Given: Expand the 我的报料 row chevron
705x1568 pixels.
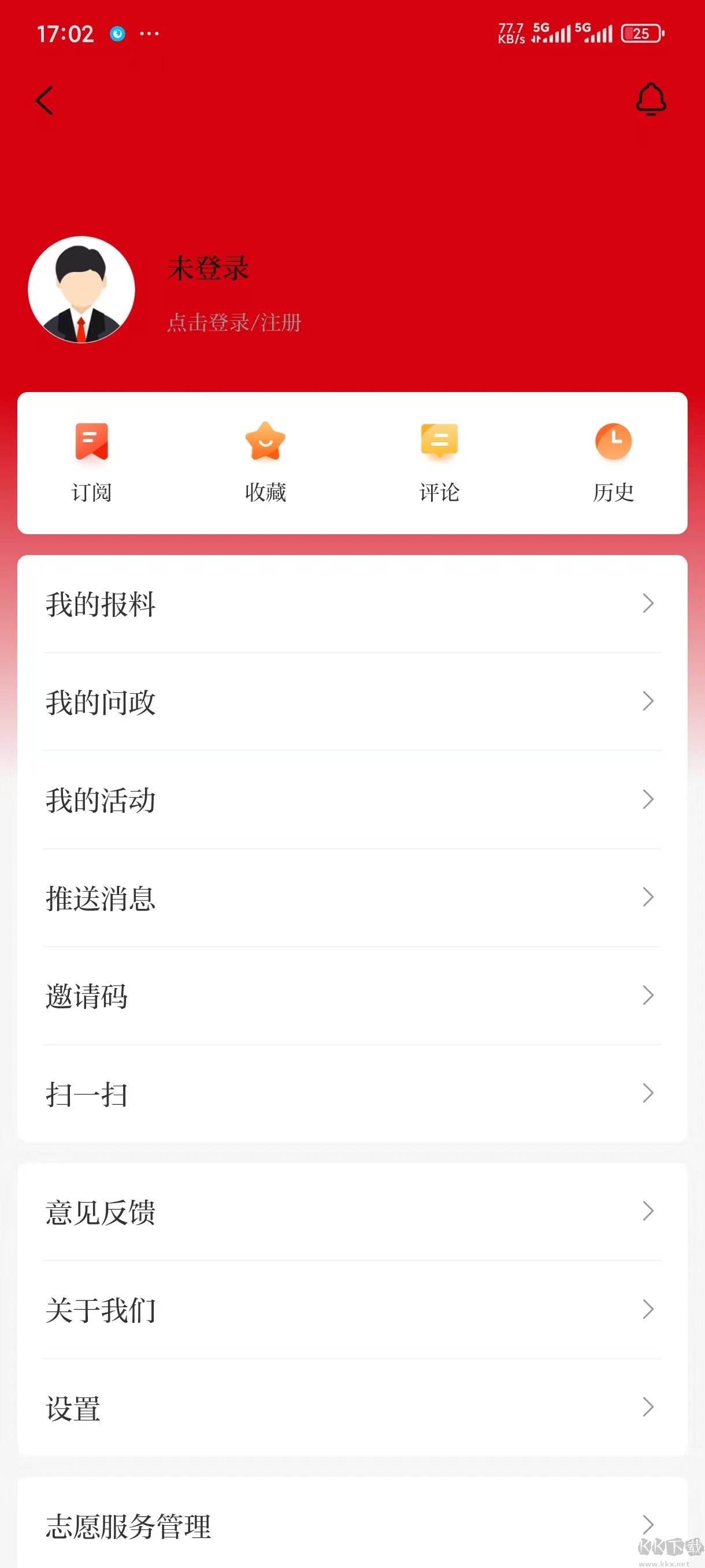Looking at the screenshot, I should [648, 605].
